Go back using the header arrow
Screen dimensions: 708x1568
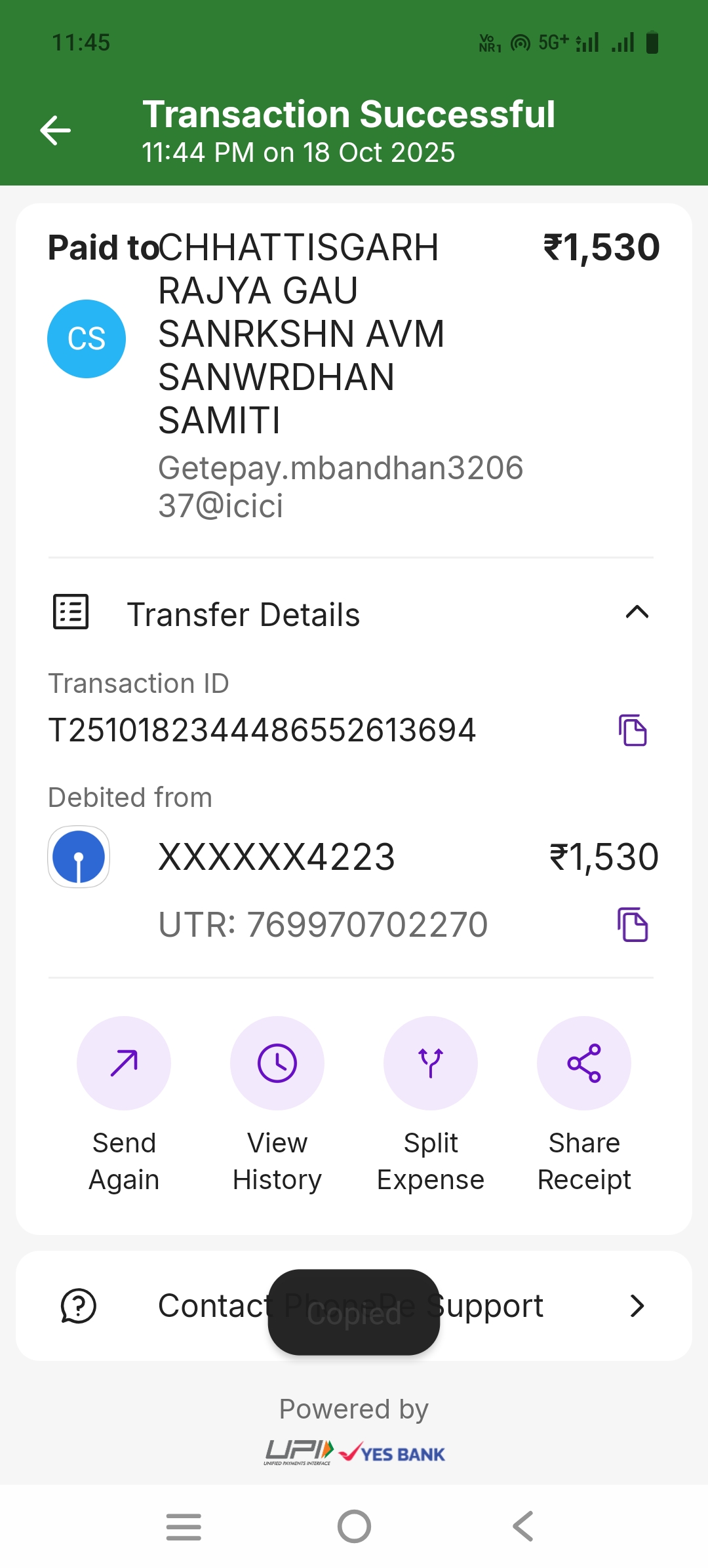click(x=56, y=130)
